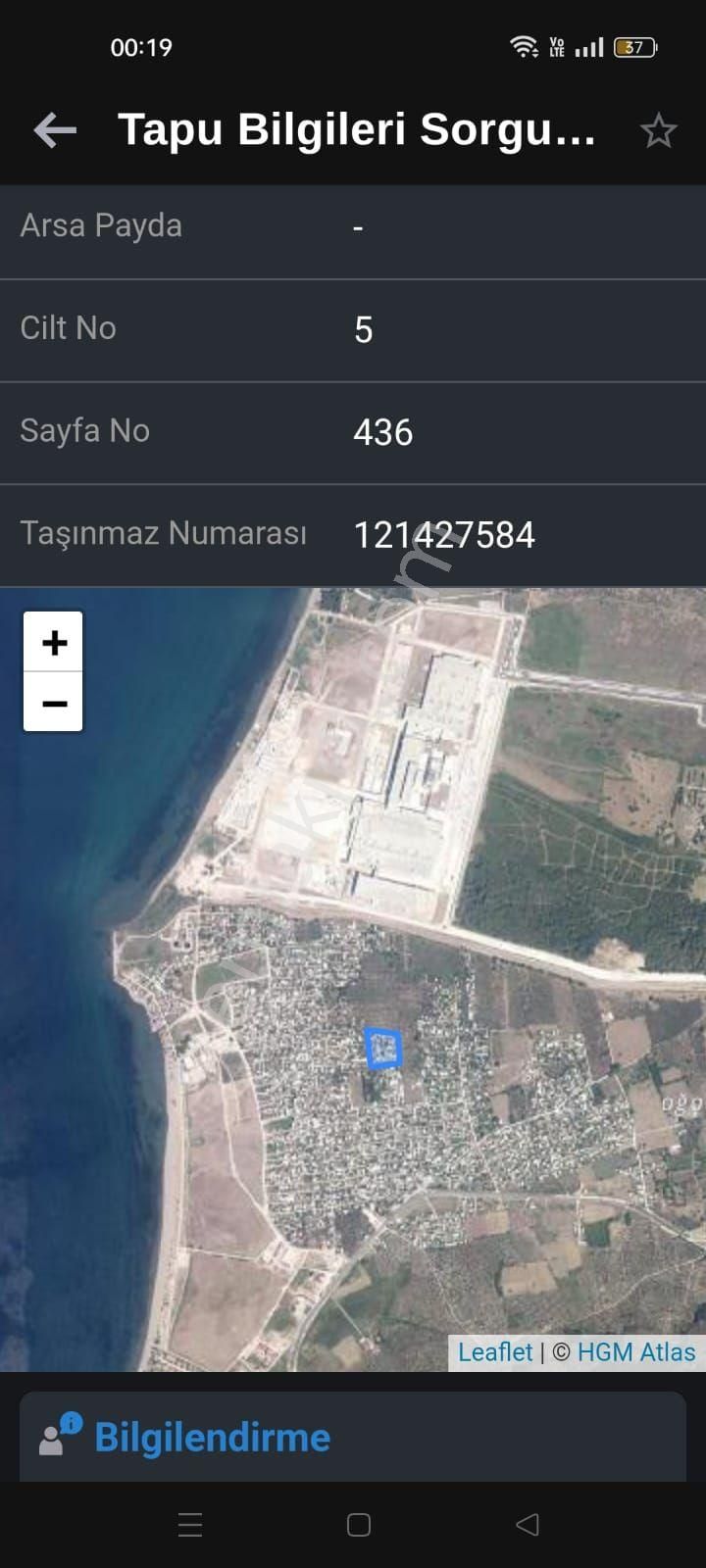Zoom out on the map with minus
This screenshot has height=1568, width=706.
[53, 703]
